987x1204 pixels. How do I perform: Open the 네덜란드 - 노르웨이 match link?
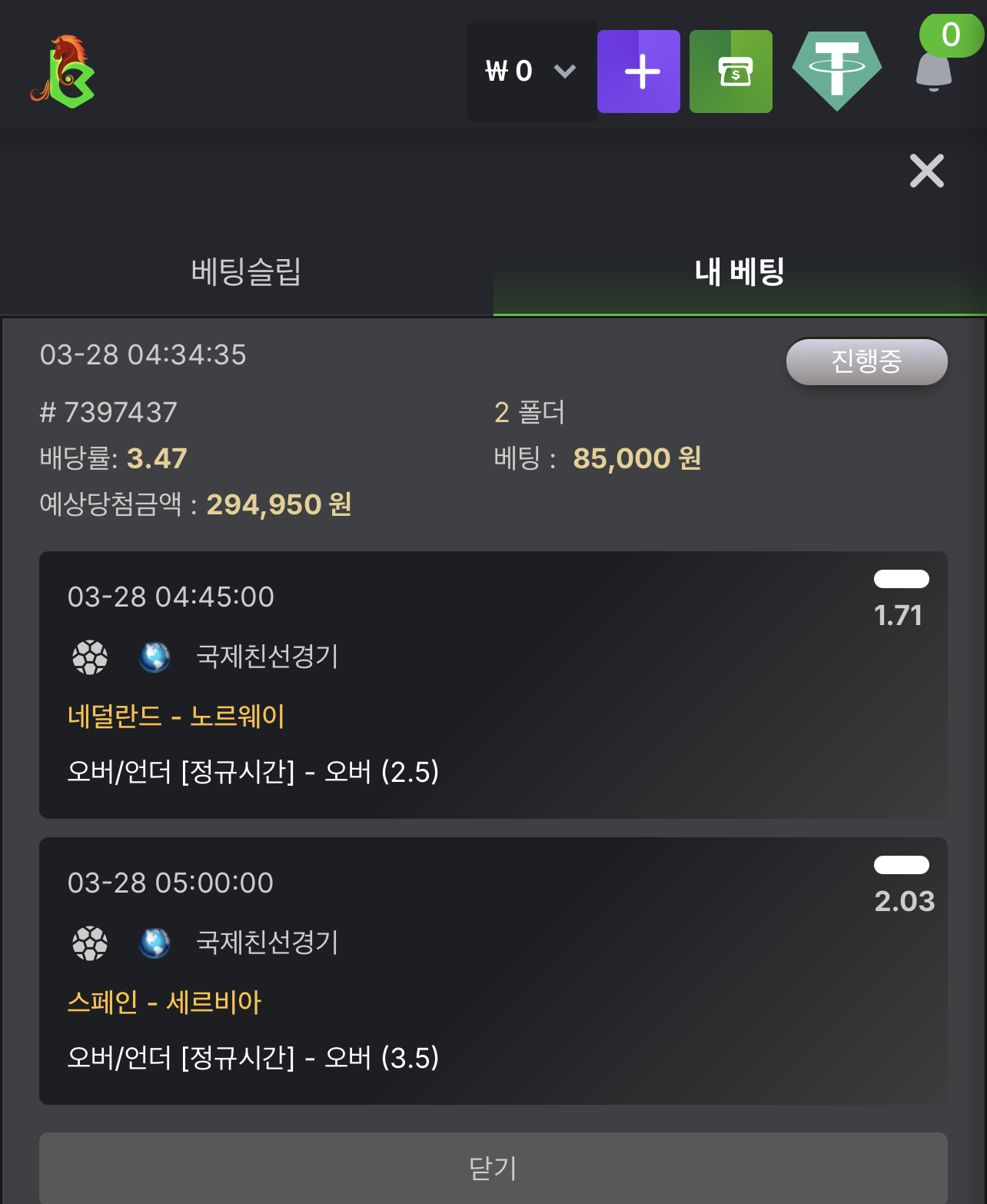tap(175, 715)
